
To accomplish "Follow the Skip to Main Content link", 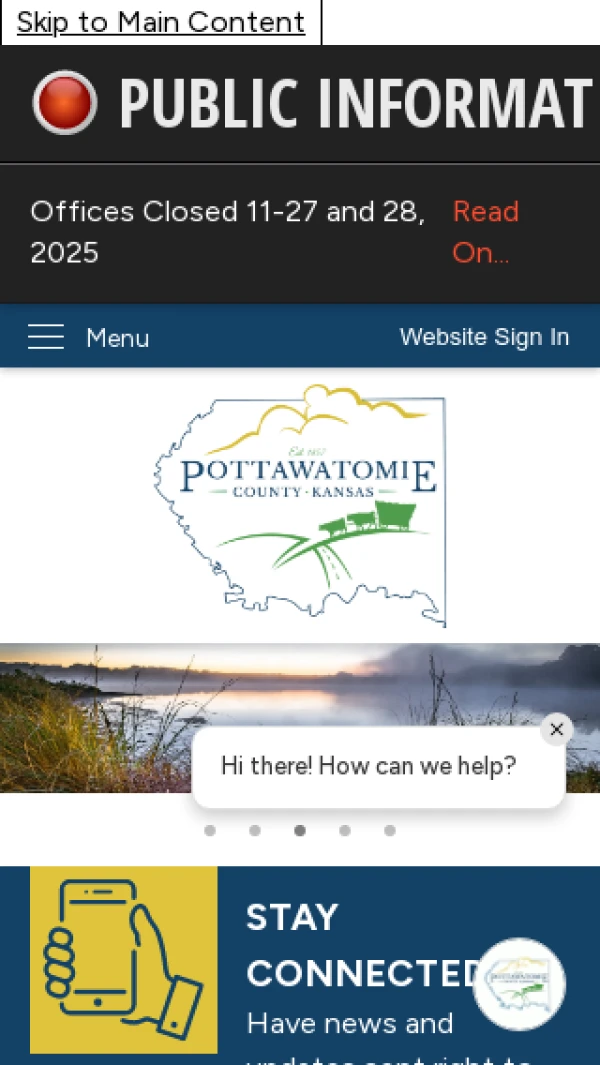I will (x=161, y=22).
